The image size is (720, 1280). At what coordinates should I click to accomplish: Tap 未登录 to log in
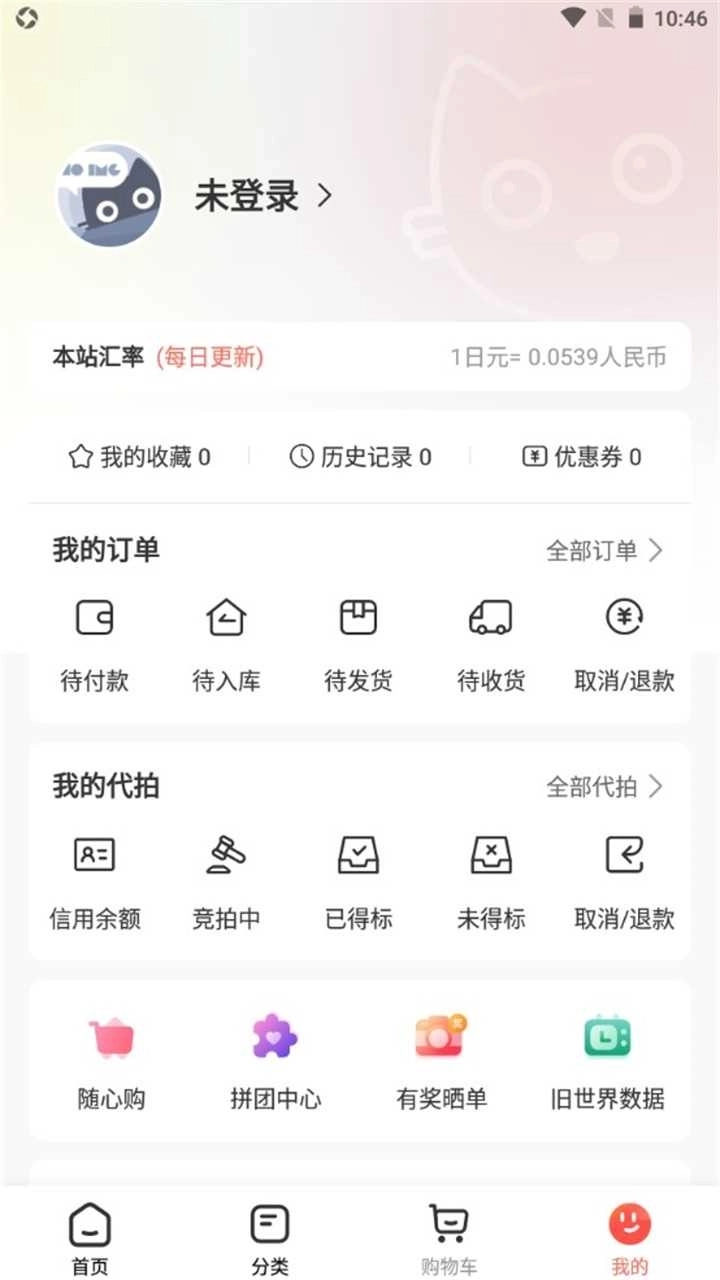point(248,197)
